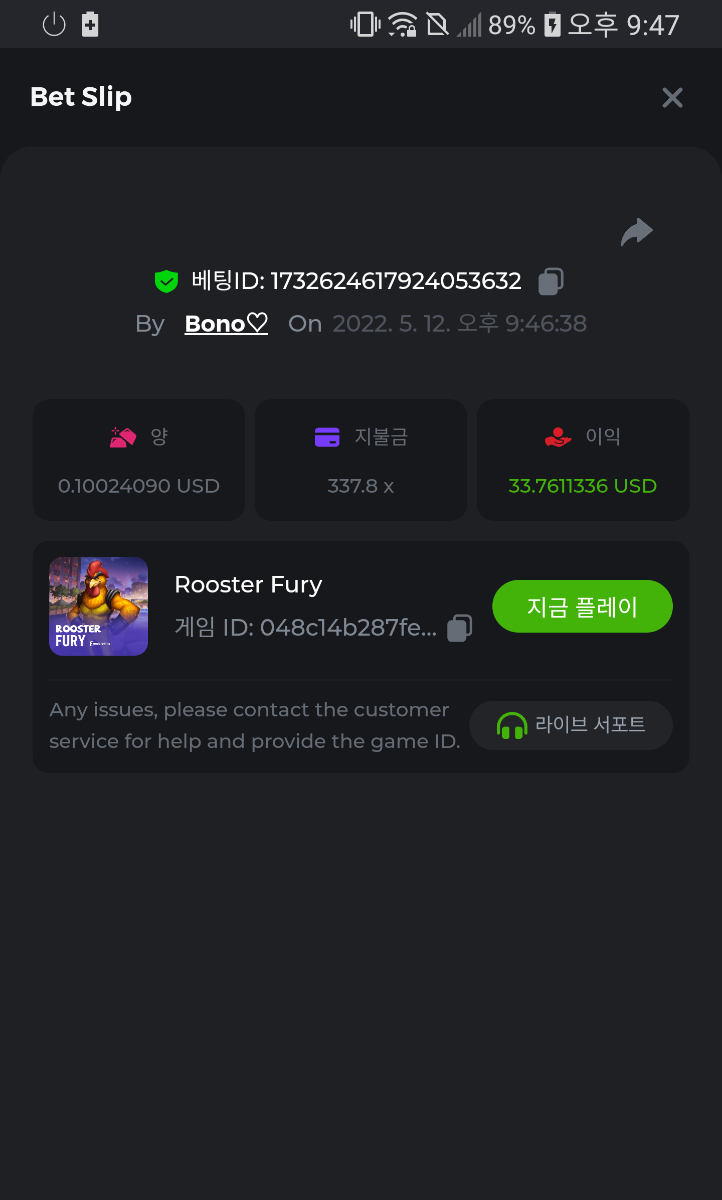The width and height of the screenshot is (722, 1200).
Task: Share this bet slip
Action: pyautogui.click(x=636, y=233)
